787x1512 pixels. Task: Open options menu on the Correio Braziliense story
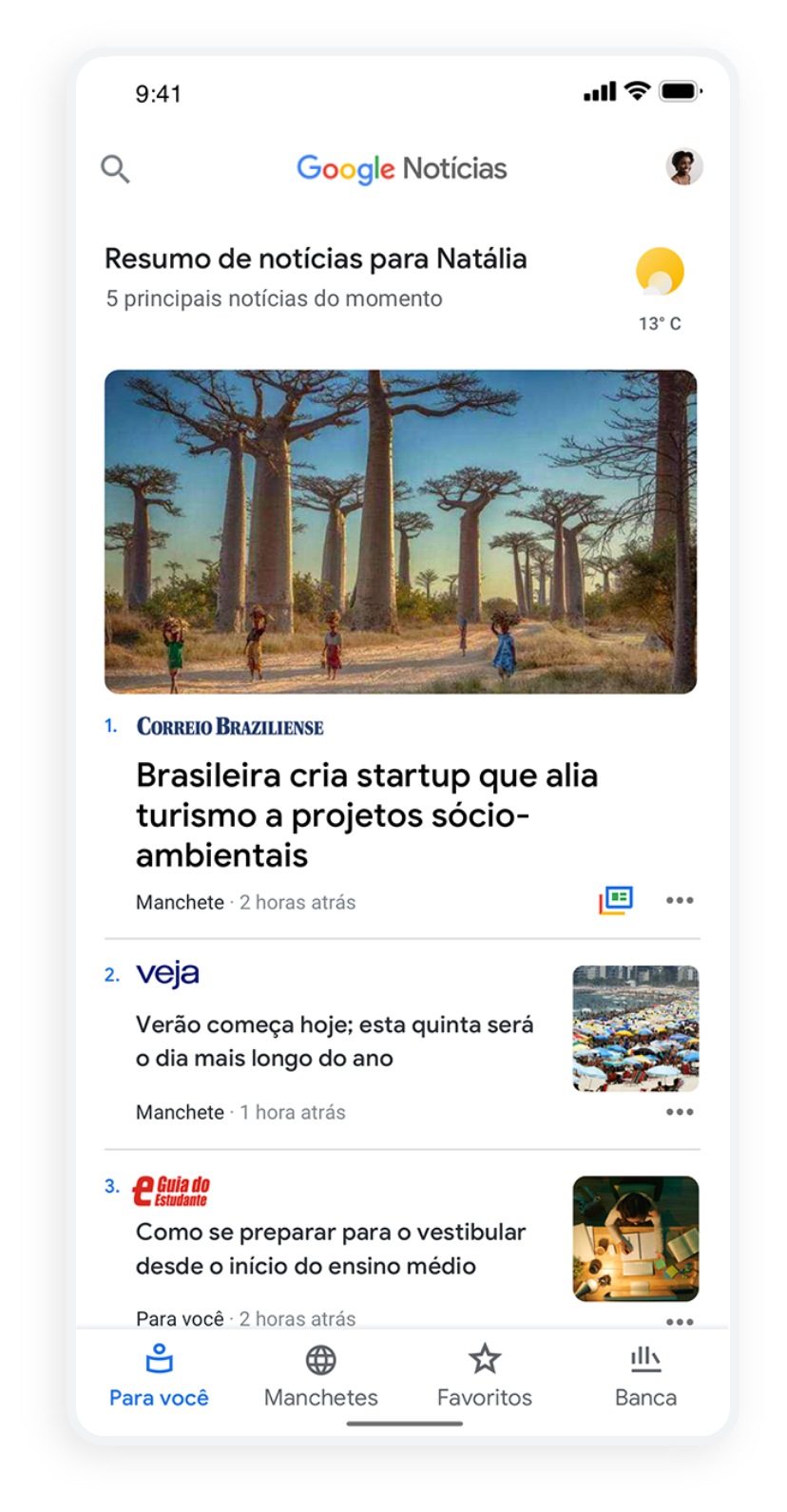pyautogui.click(x=680, y=899)
